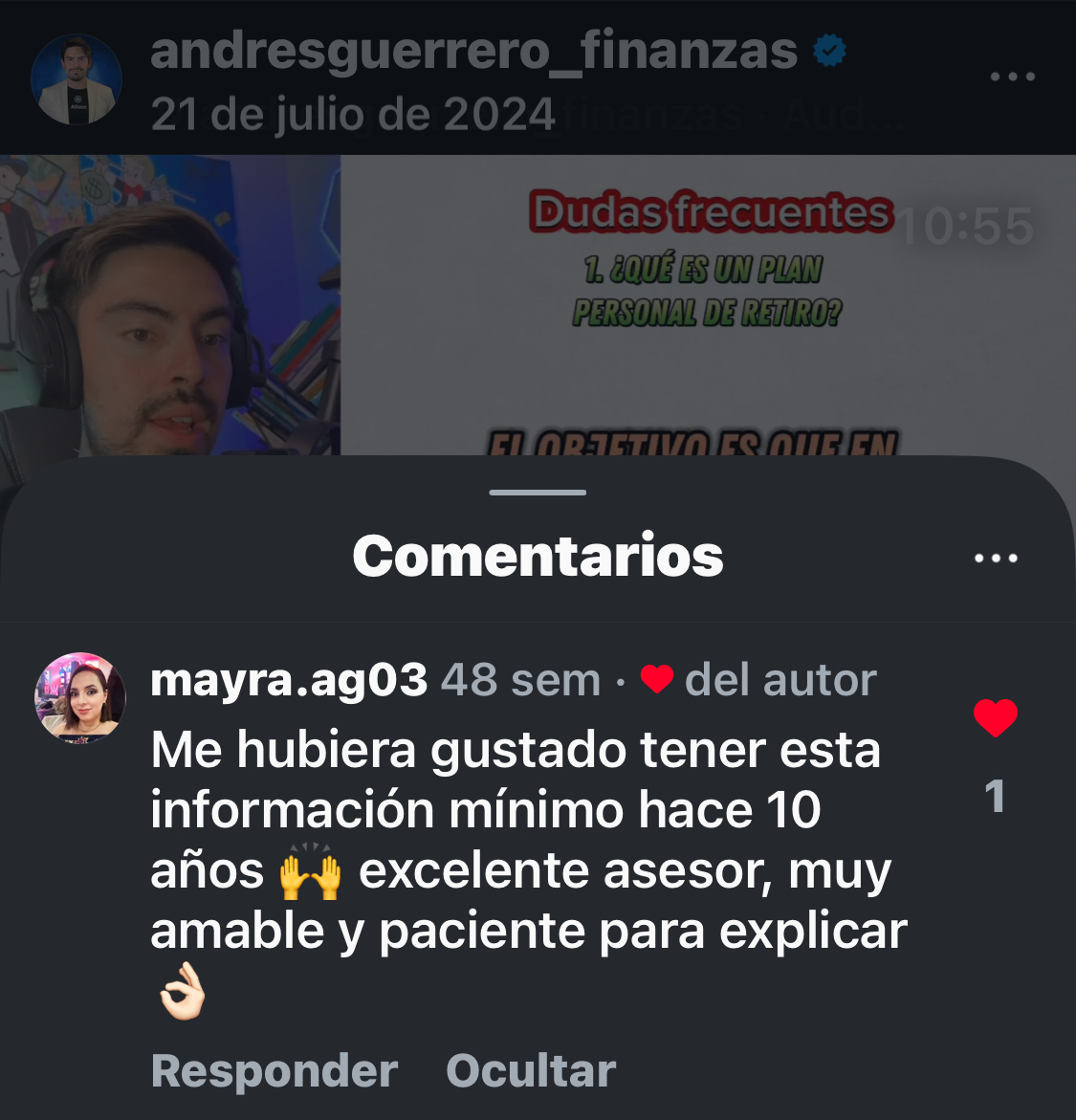Like mayra.ag03's comment
The width and height of the screenshot is (1076, 1120).
995,718
